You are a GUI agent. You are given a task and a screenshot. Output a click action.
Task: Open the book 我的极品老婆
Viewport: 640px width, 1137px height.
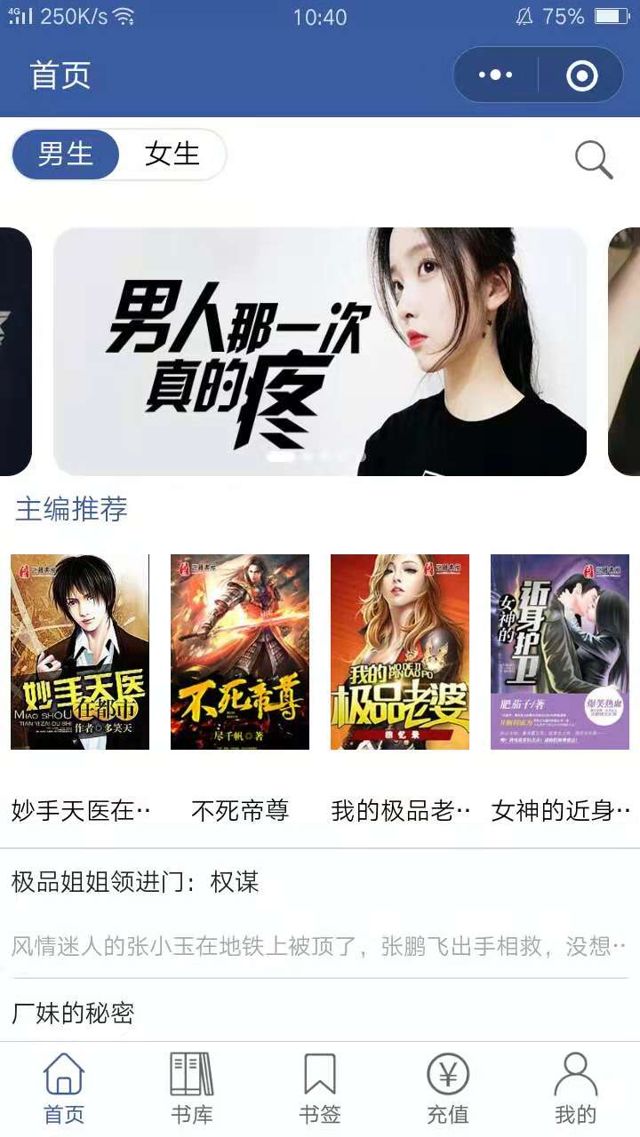(x=400, y=652)
